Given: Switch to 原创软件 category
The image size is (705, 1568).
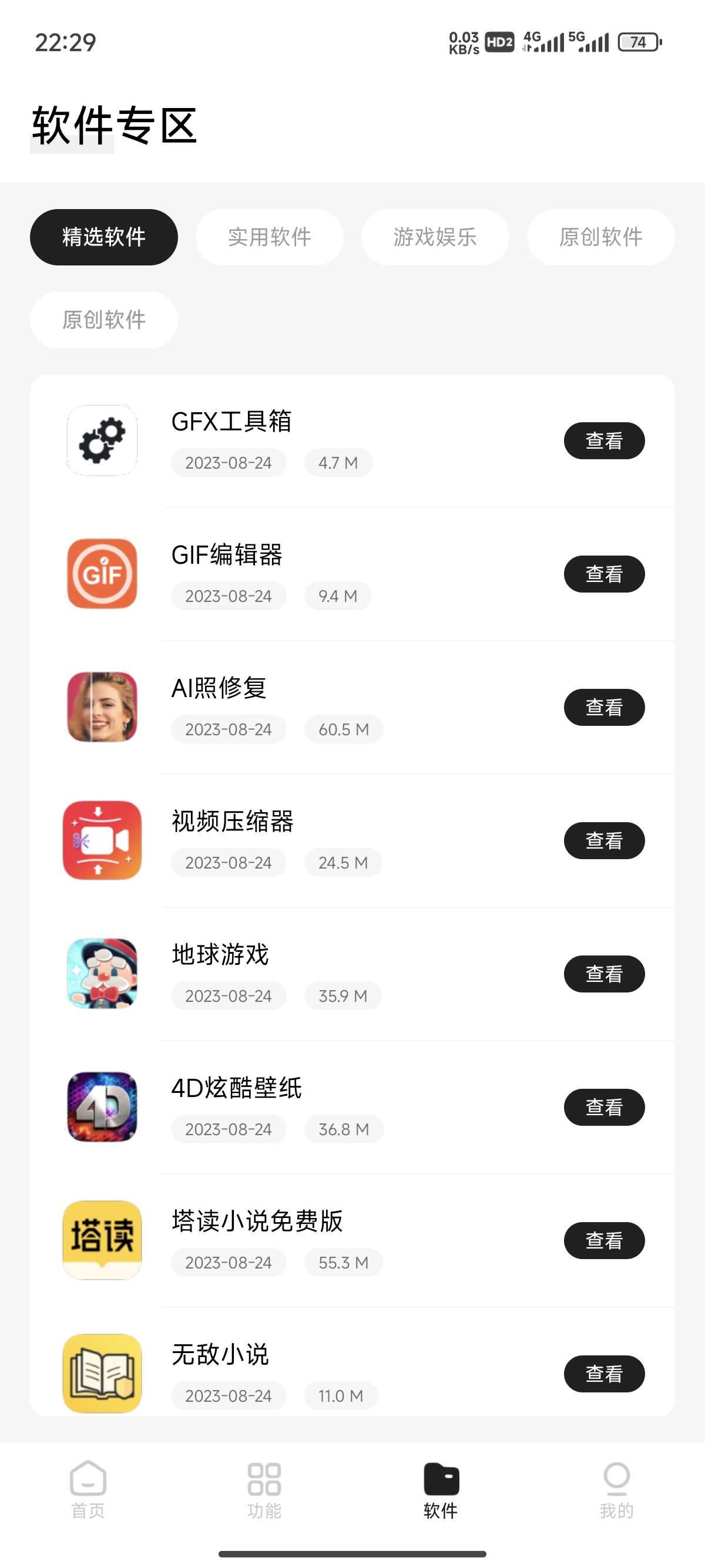Looking at the screenshot, I should coord(600,237).
